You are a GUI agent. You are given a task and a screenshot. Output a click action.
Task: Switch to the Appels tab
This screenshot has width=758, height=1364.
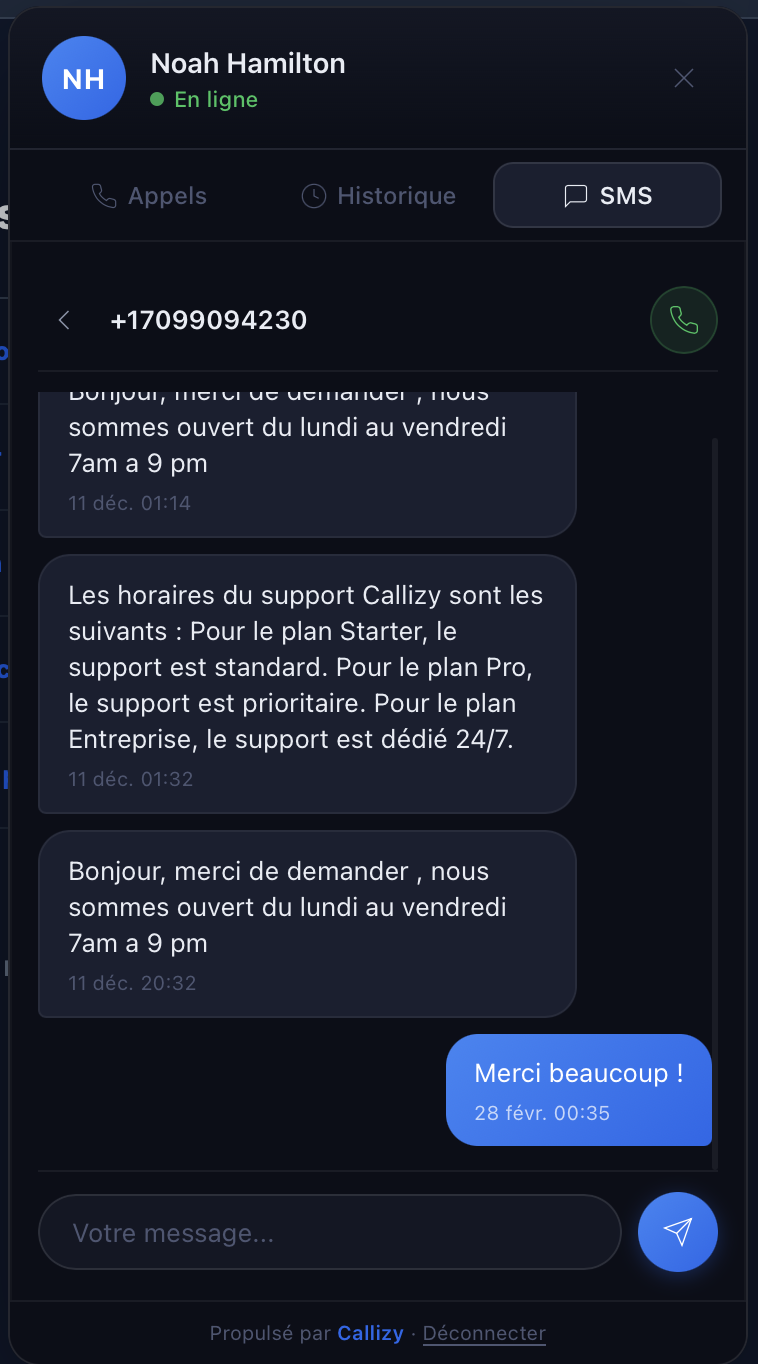tap(149, 196)
